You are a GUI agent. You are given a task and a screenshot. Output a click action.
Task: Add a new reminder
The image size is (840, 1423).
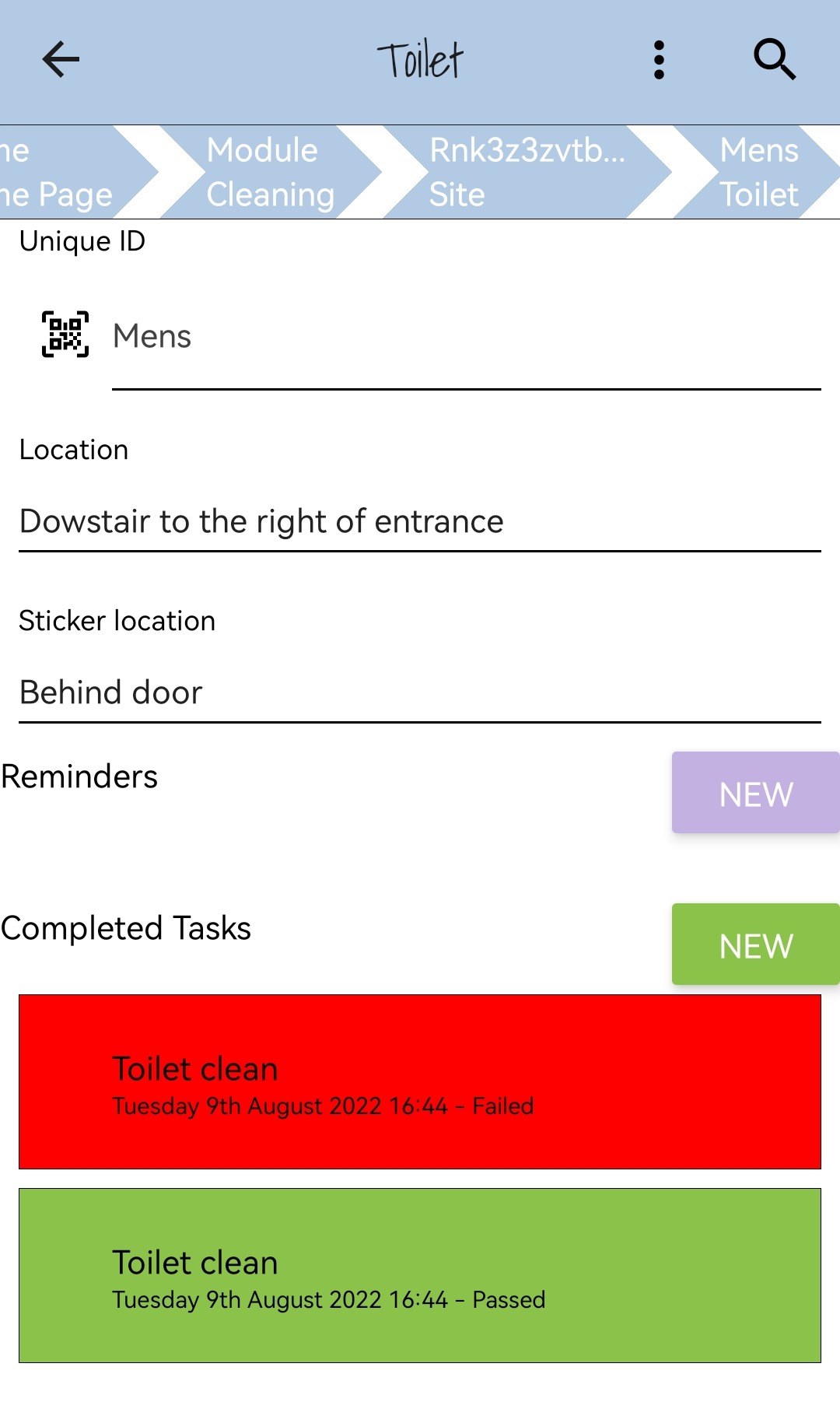tap(755, 793)
